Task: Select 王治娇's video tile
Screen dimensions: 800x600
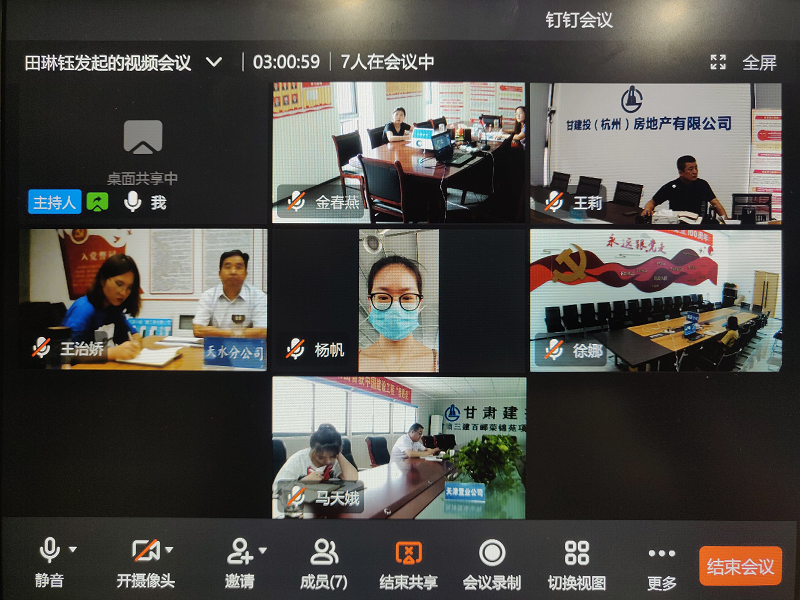Action: [143, 300]
